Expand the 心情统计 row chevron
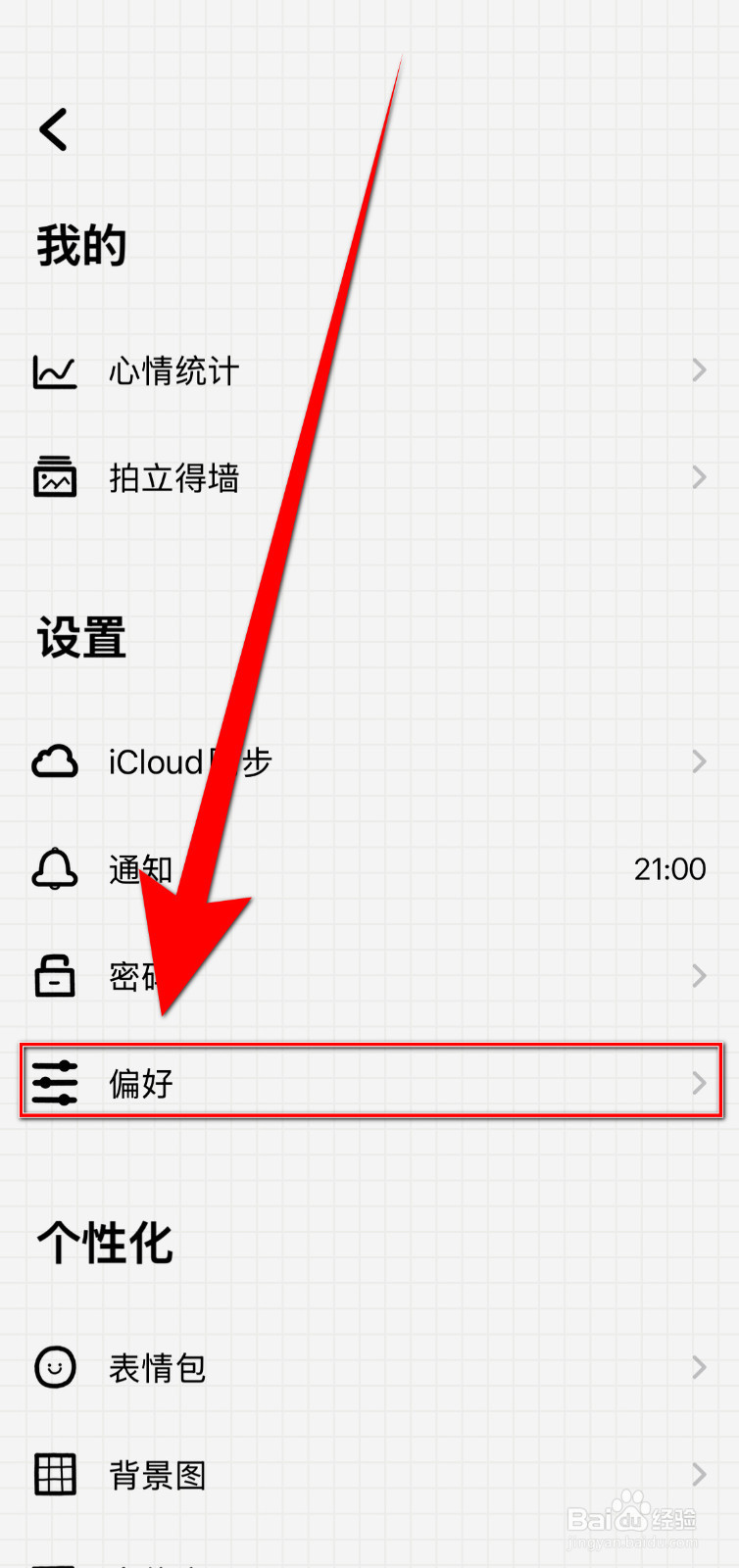The image size is (739, 1568). coord(699,370)
